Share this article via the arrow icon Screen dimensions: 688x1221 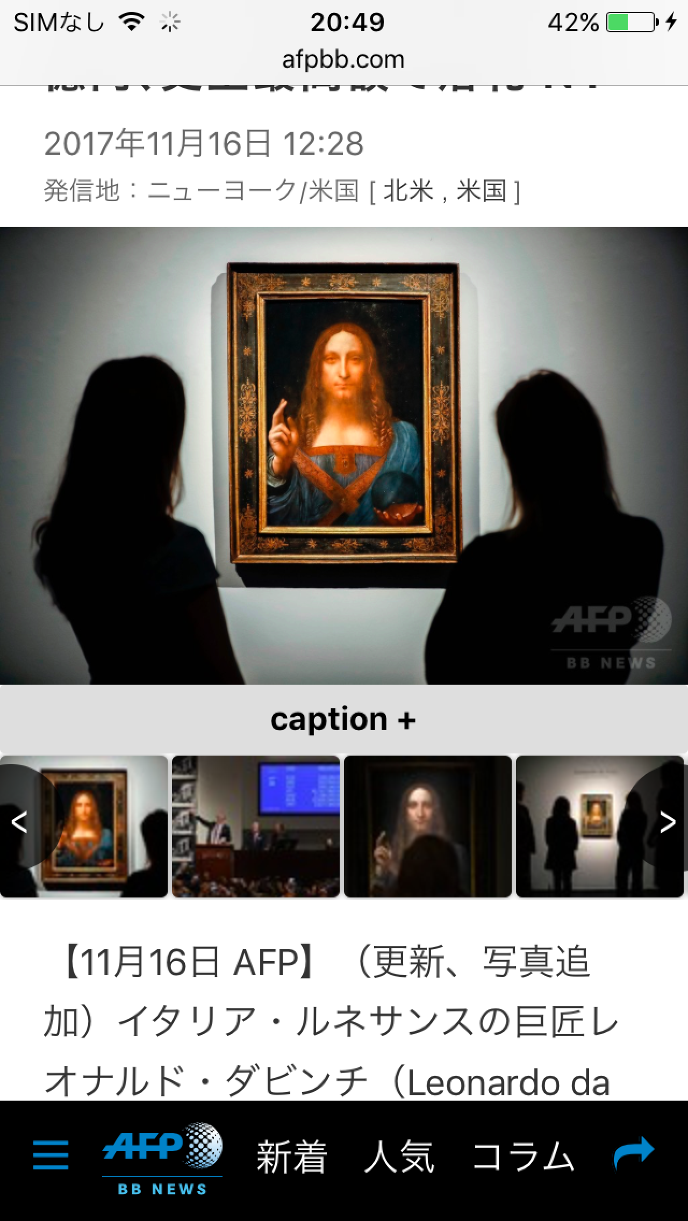point(634,1154)
